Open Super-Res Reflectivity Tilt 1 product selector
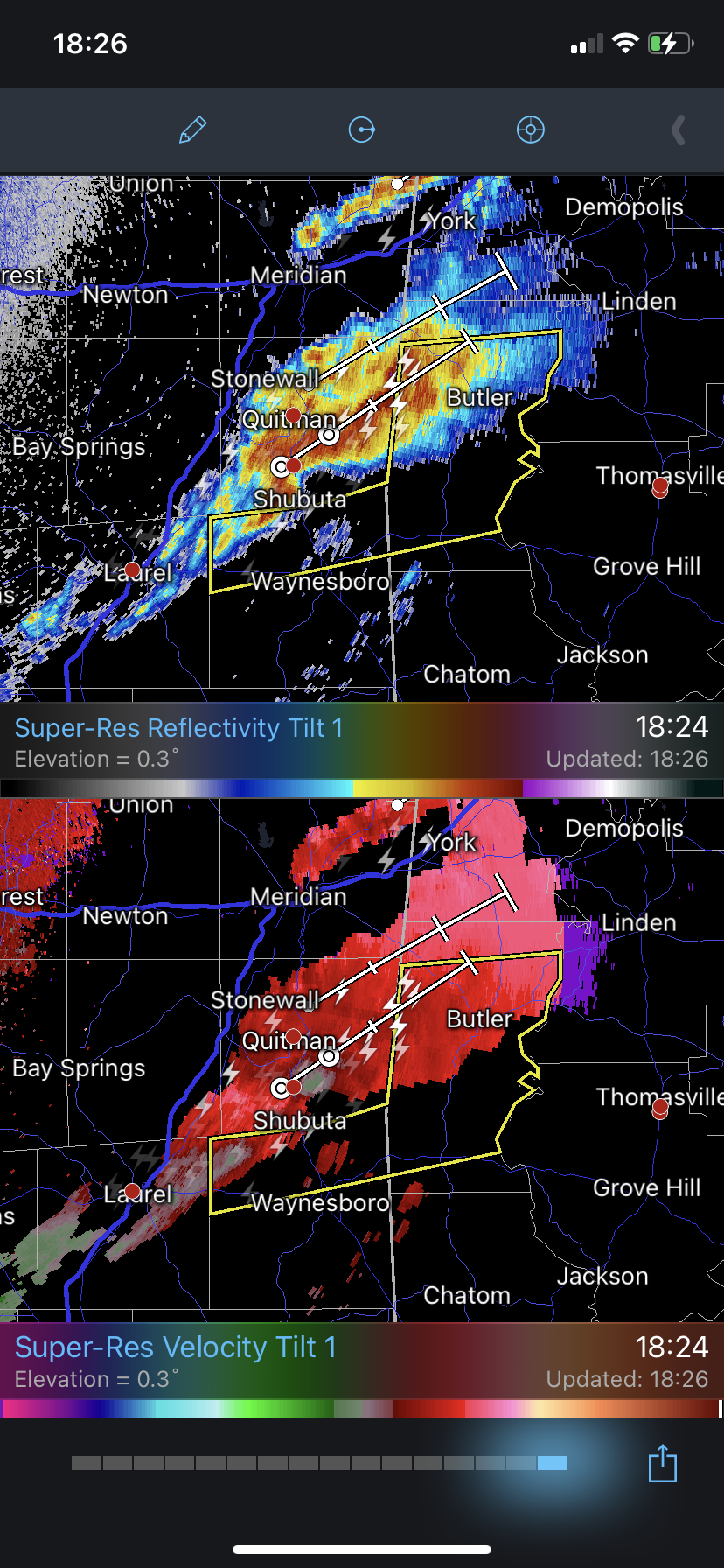The width and height of the screenshot is (724, 1568). click(179, 728)
